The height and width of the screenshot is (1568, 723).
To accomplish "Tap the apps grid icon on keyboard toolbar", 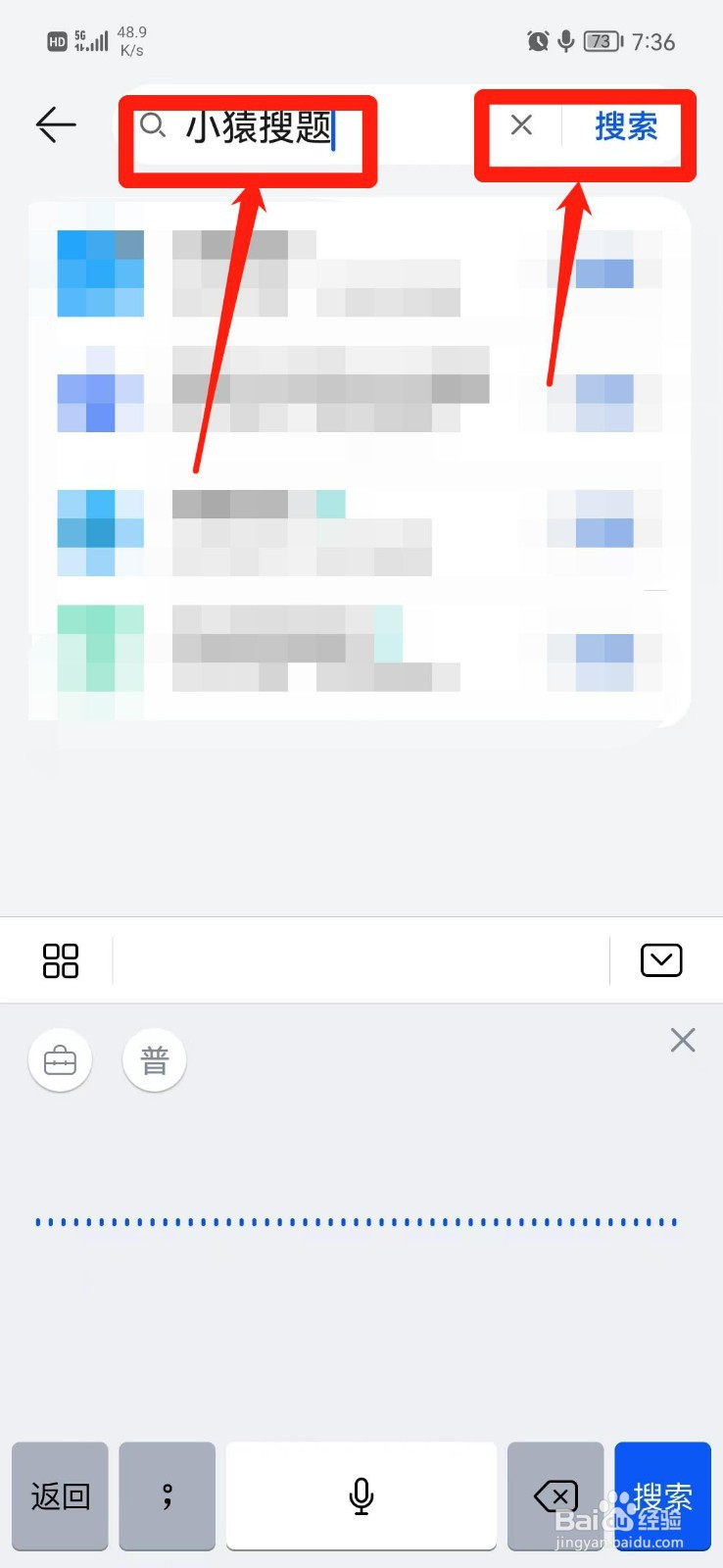I will pyautogui.click(x=61, y=960).
